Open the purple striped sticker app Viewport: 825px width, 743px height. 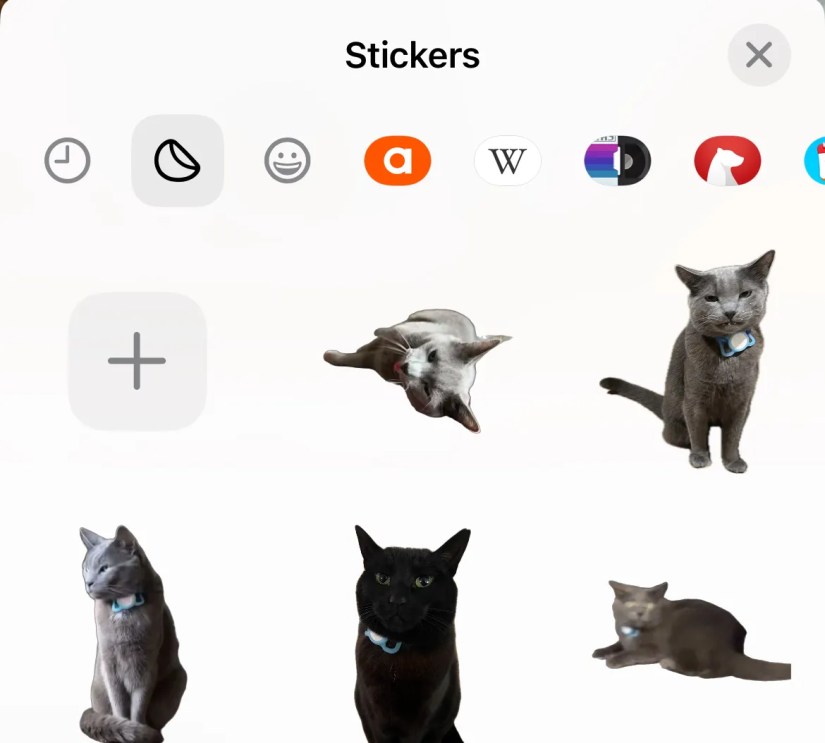coord(617,161)
